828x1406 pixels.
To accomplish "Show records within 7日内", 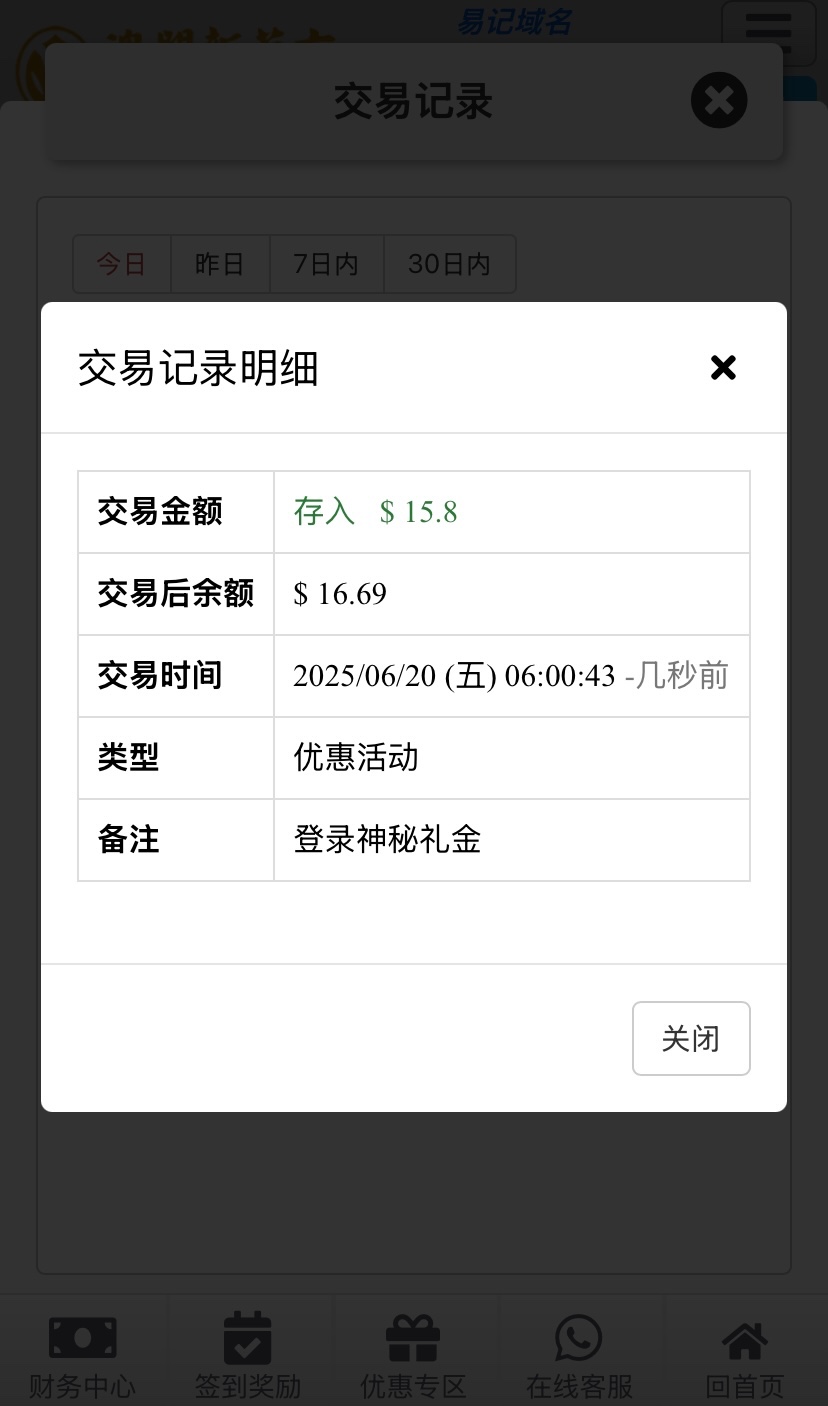I will 326,264.
